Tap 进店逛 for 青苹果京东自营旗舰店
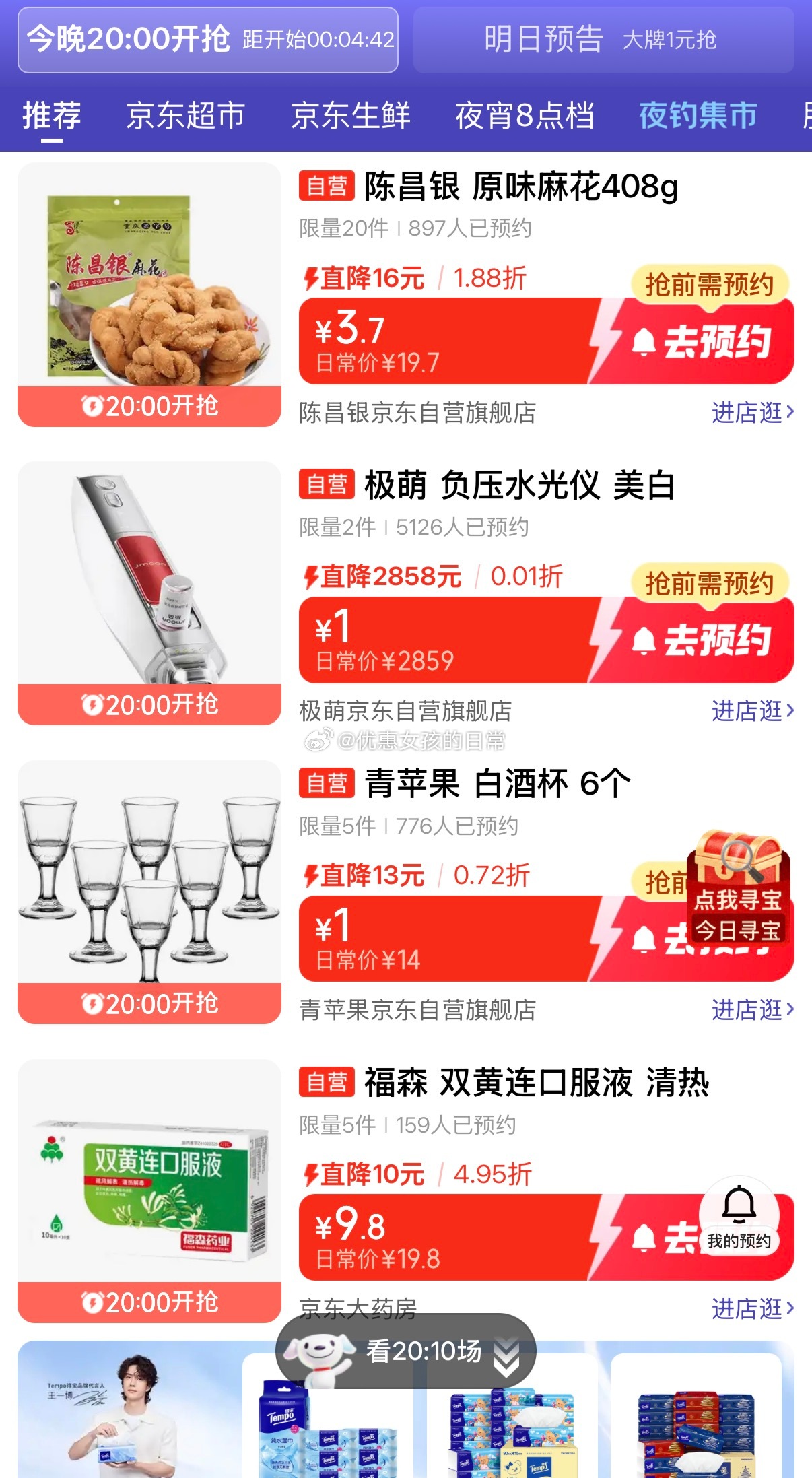 [x=753, y=1009]
